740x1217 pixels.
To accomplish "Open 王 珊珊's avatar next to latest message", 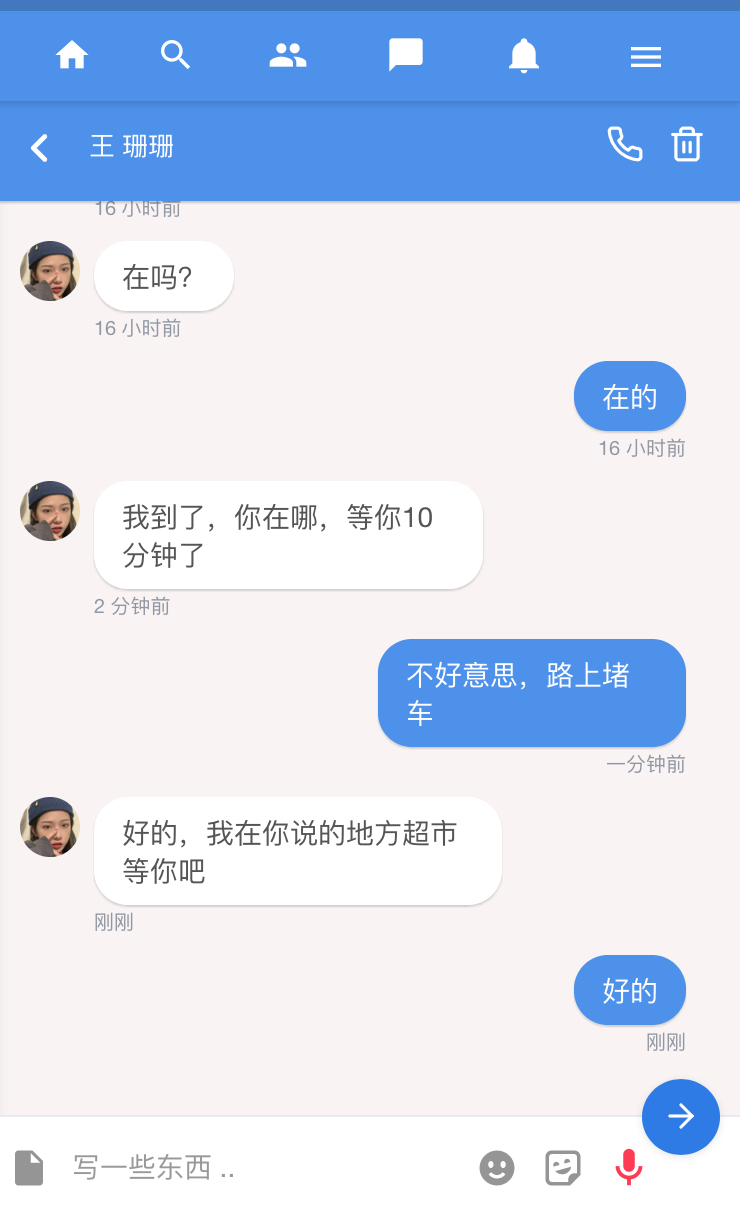I will pos(49,828).
